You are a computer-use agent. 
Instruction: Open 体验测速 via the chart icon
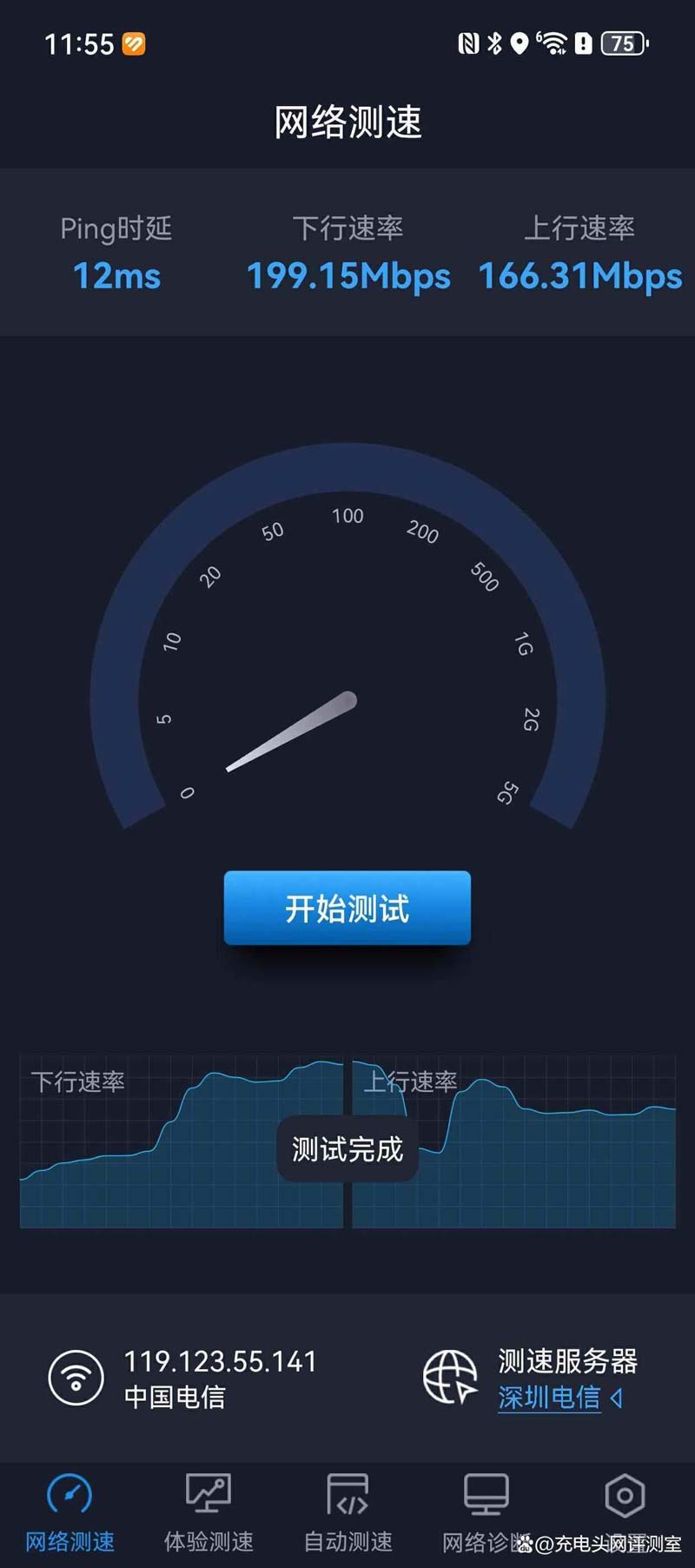207,1492
